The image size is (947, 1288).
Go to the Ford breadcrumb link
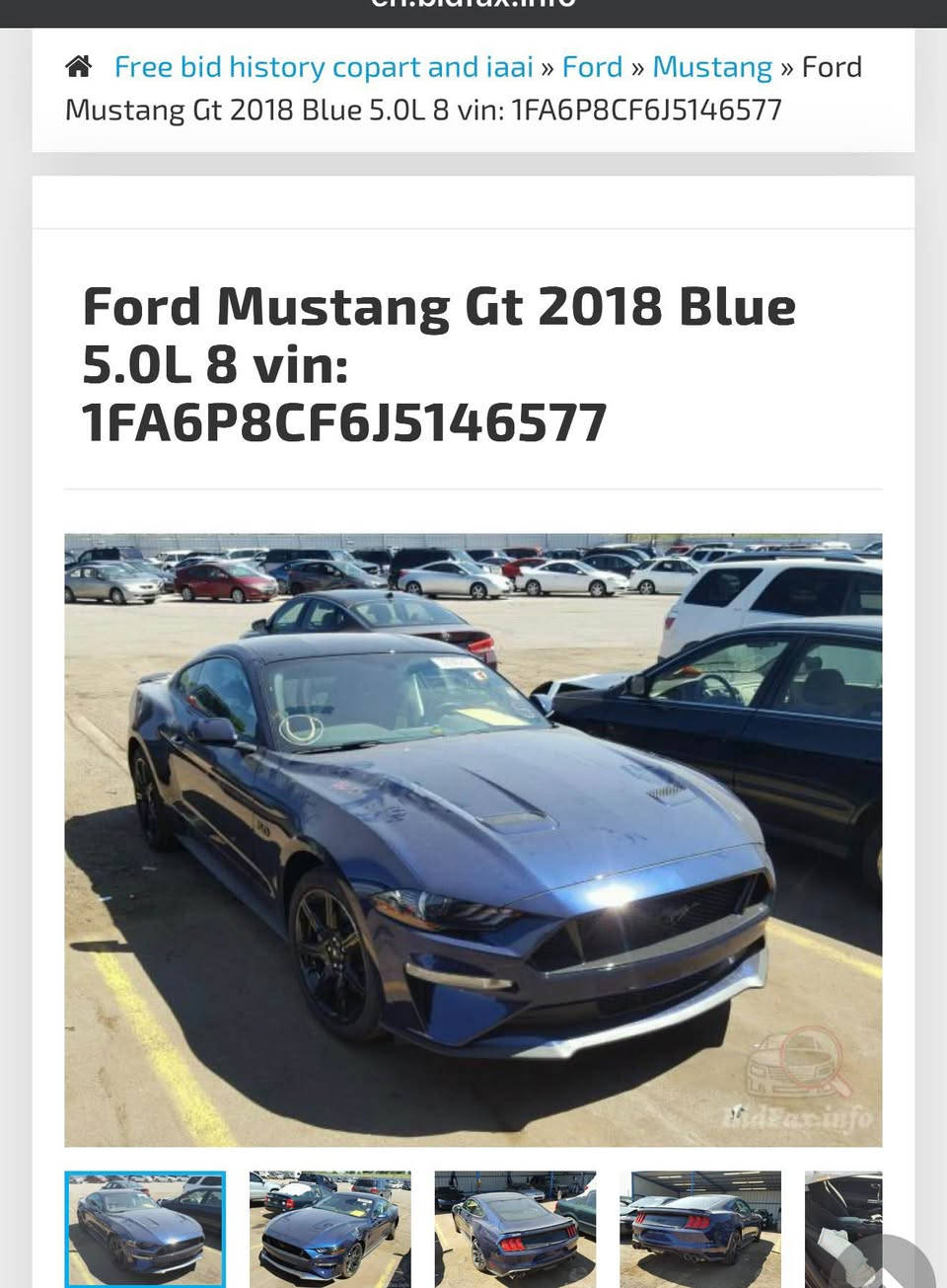tap(592, 67)
